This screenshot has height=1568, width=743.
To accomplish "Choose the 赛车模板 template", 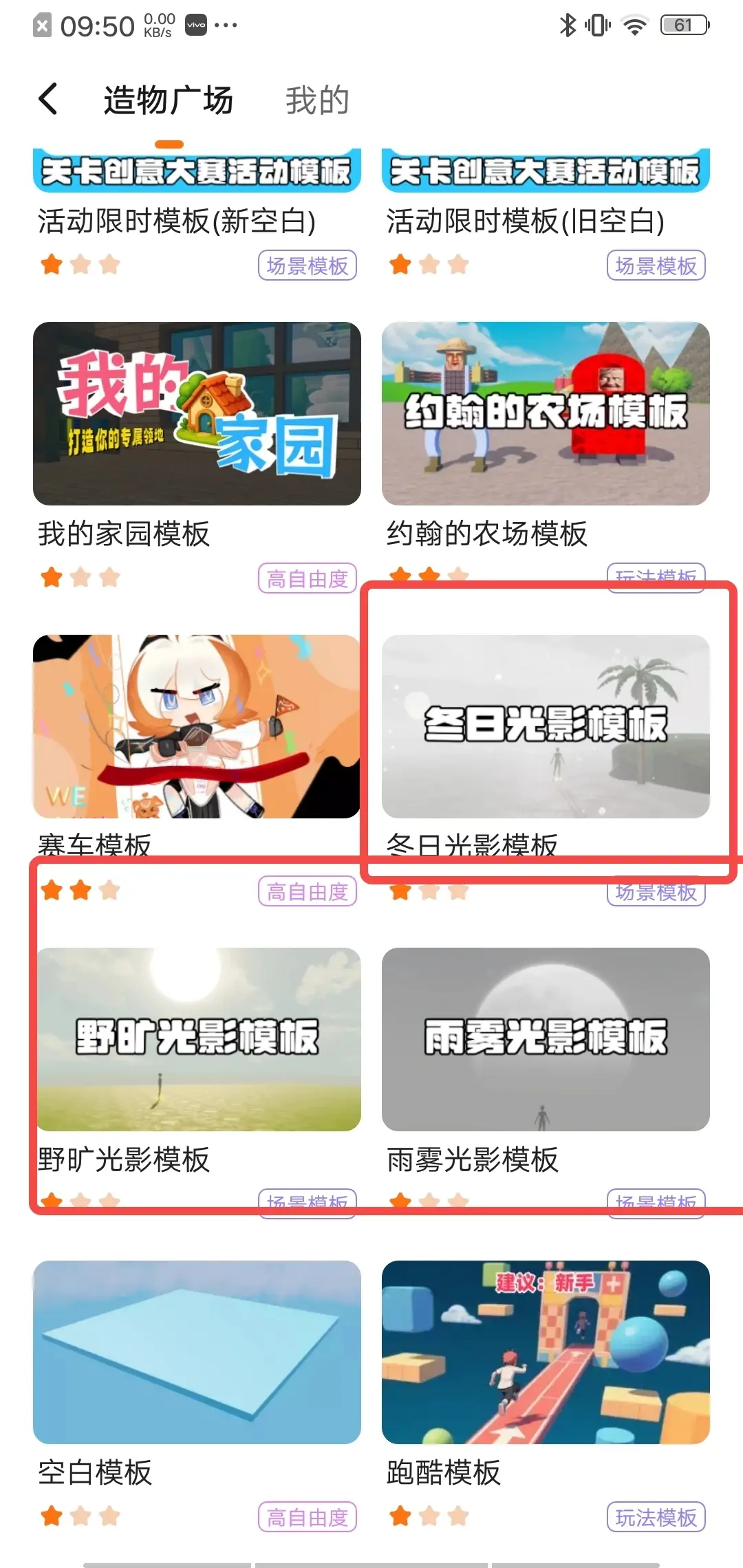I will tap(197, 726).
